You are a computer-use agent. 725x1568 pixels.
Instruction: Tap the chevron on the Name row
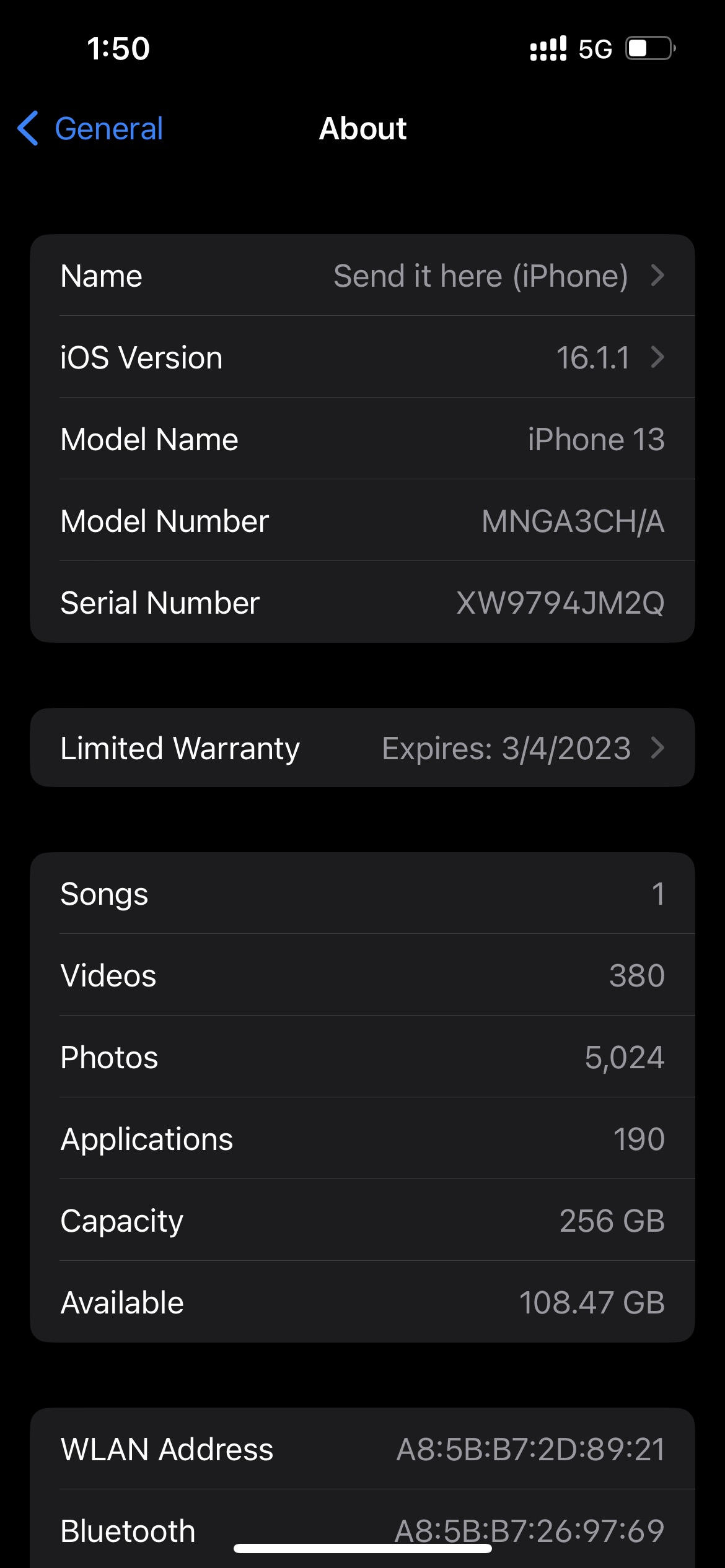(659, 276)
